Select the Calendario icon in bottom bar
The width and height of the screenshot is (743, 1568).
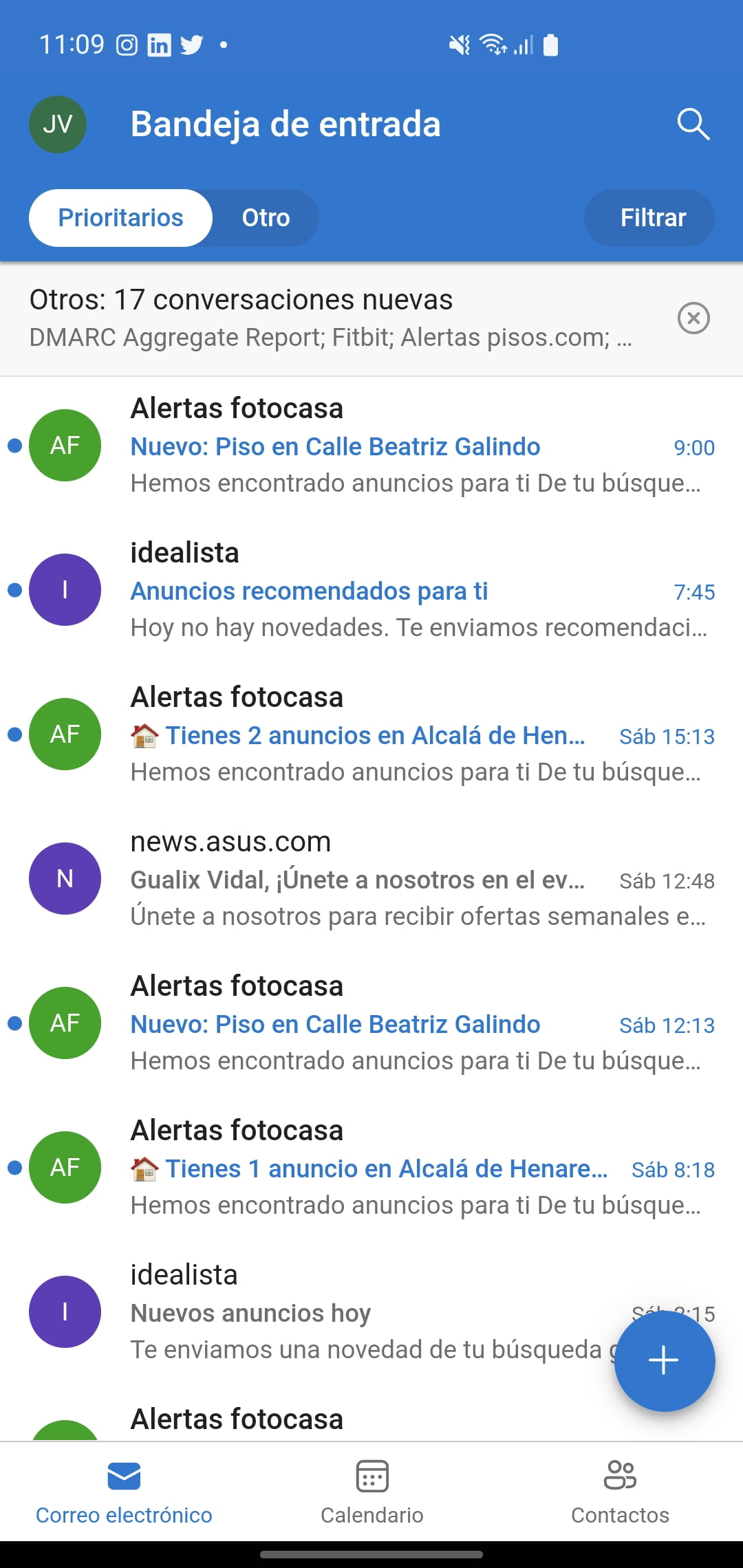371,1475
